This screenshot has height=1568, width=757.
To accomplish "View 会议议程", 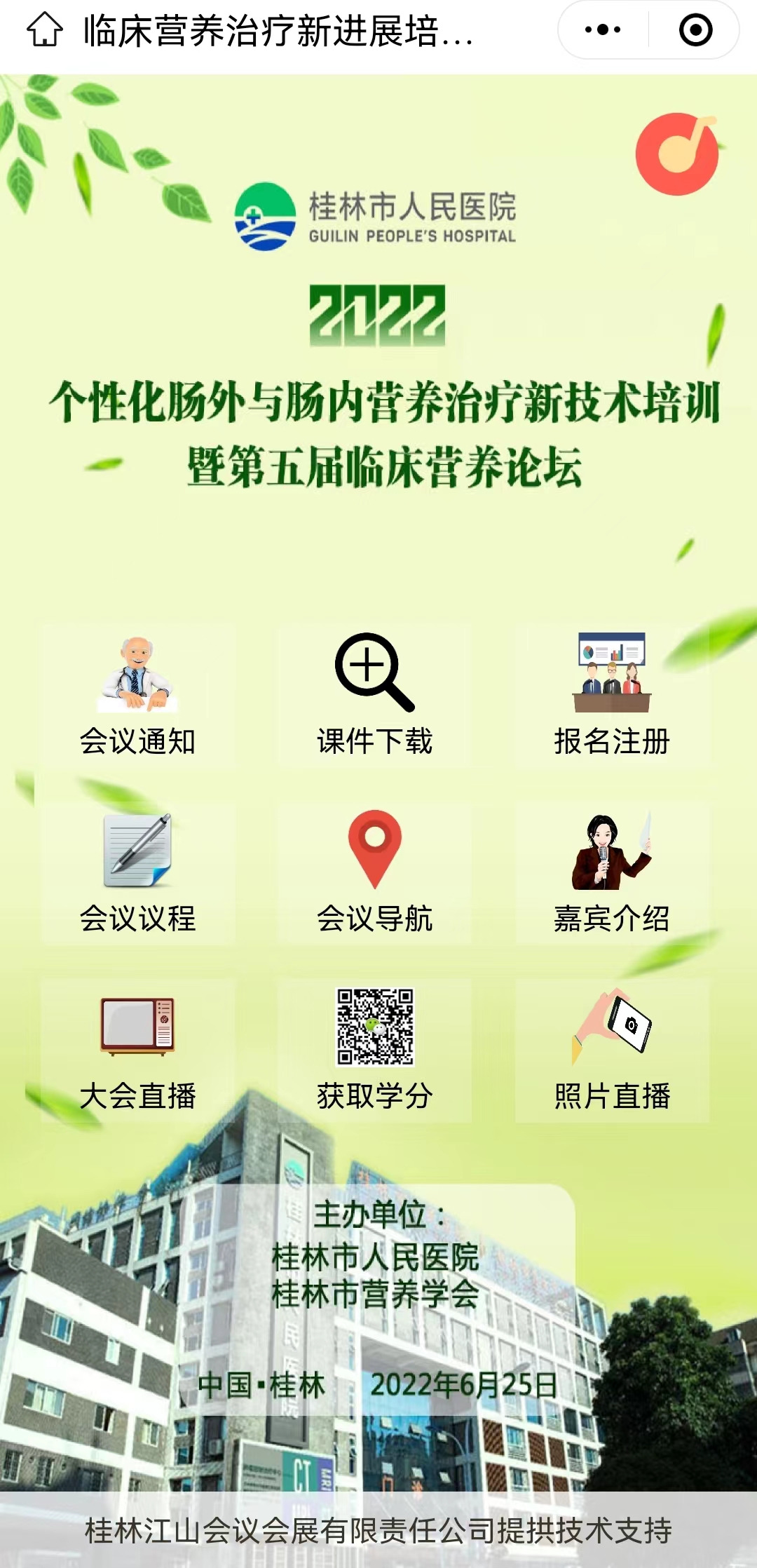I will tap(137, 873).
